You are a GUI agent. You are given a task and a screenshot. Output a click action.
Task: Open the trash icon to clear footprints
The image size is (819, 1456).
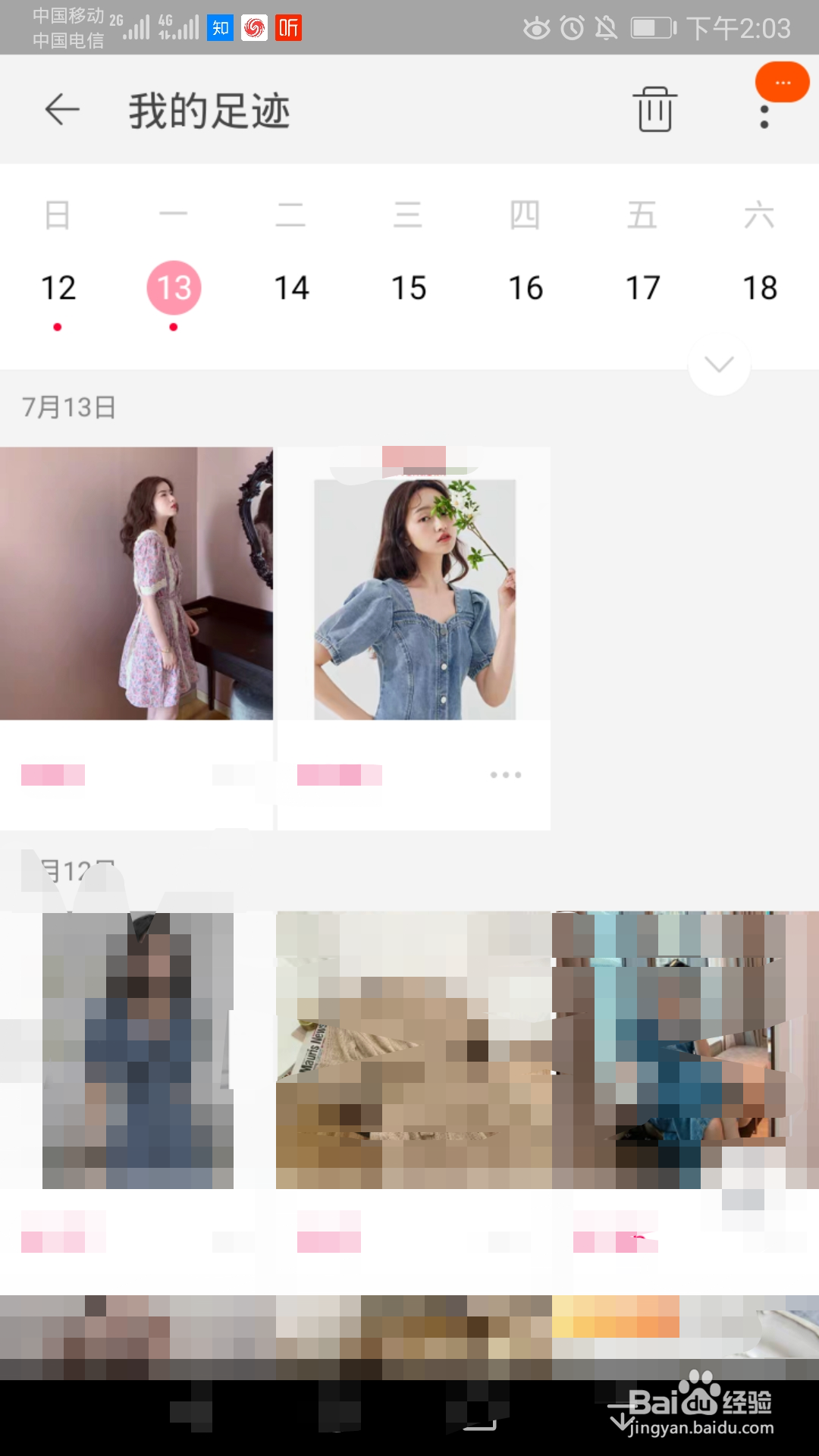(655, 109)
